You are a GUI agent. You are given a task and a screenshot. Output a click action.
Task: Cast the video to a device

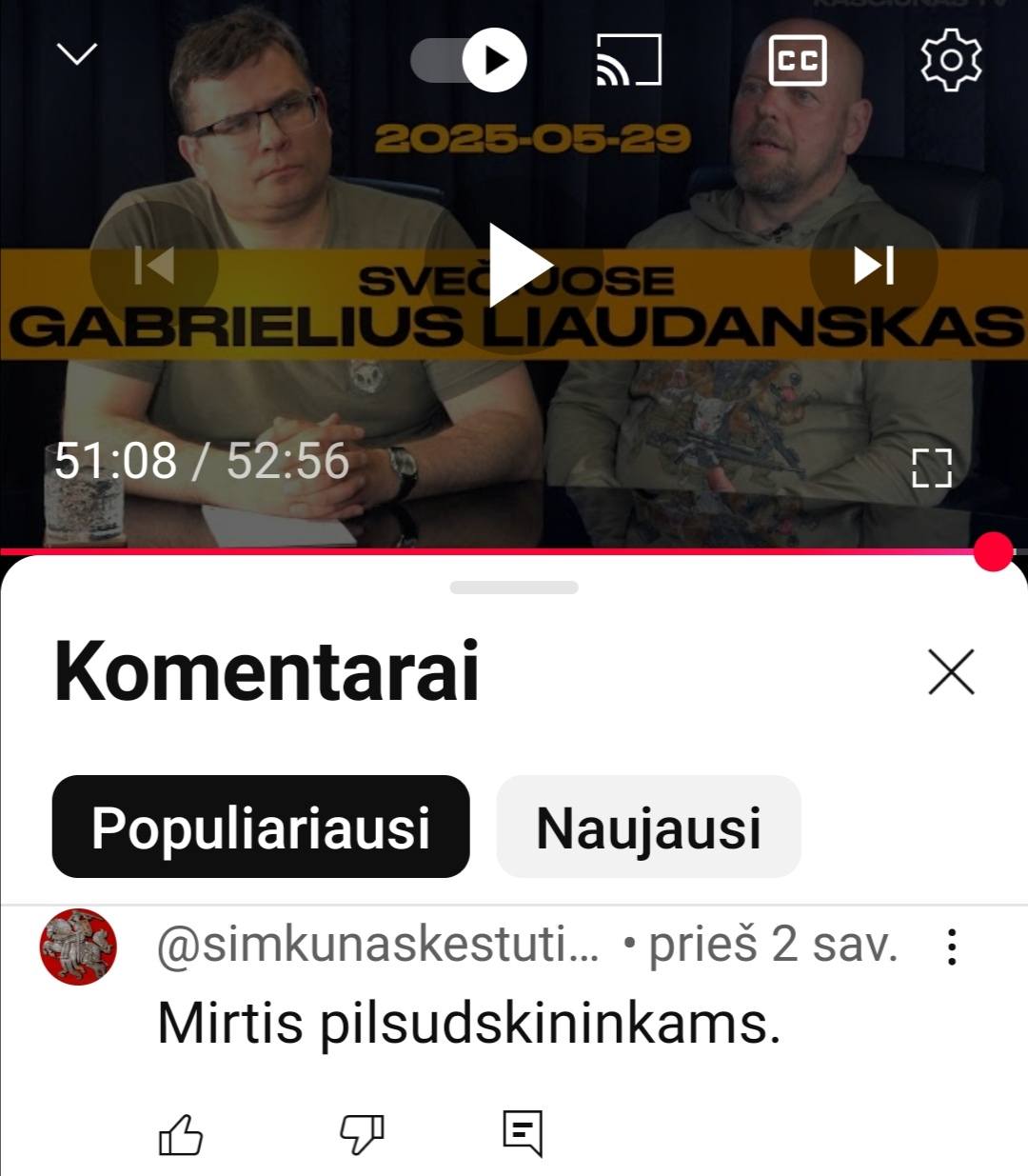pos(628,60)
